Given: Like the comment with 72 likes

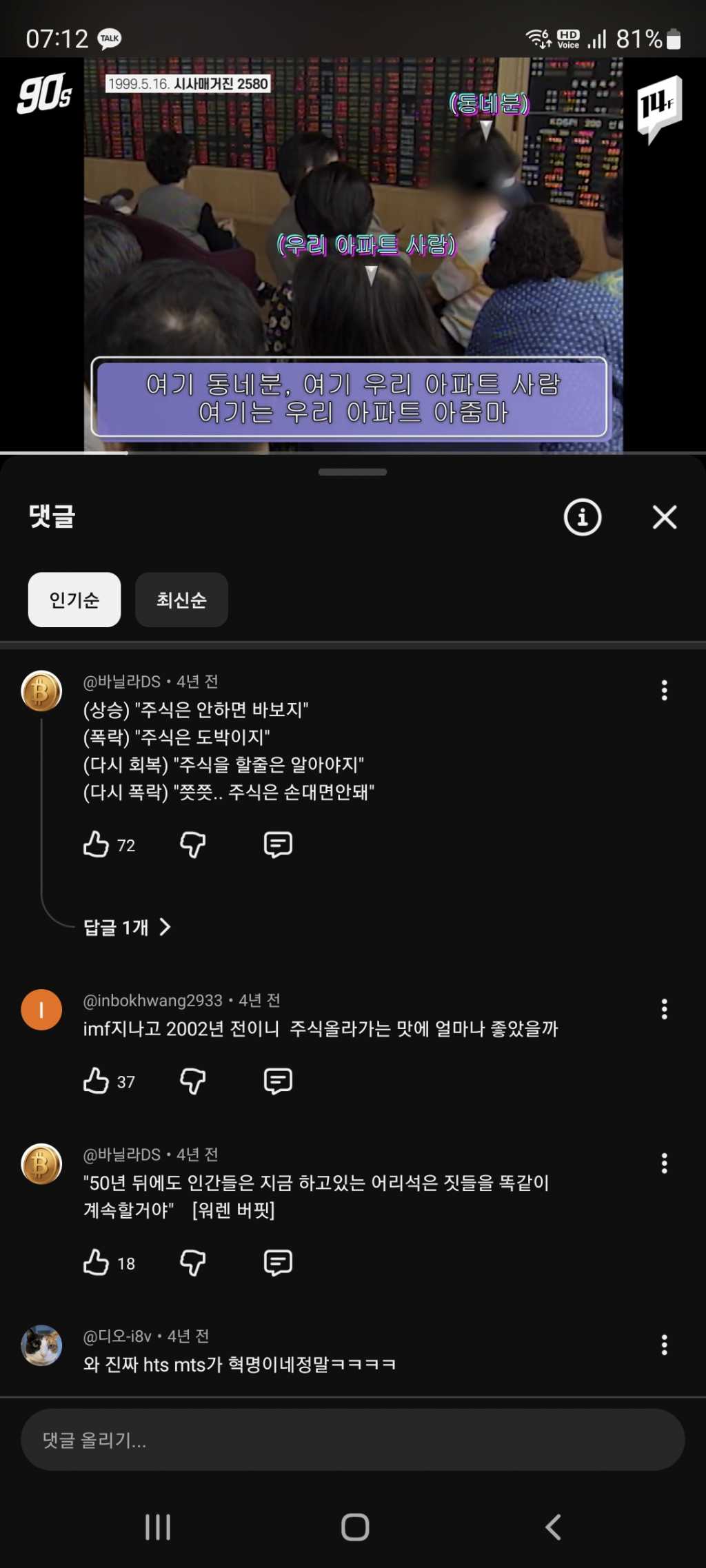Looking at the screenshot, I should (x=97, y=844).
